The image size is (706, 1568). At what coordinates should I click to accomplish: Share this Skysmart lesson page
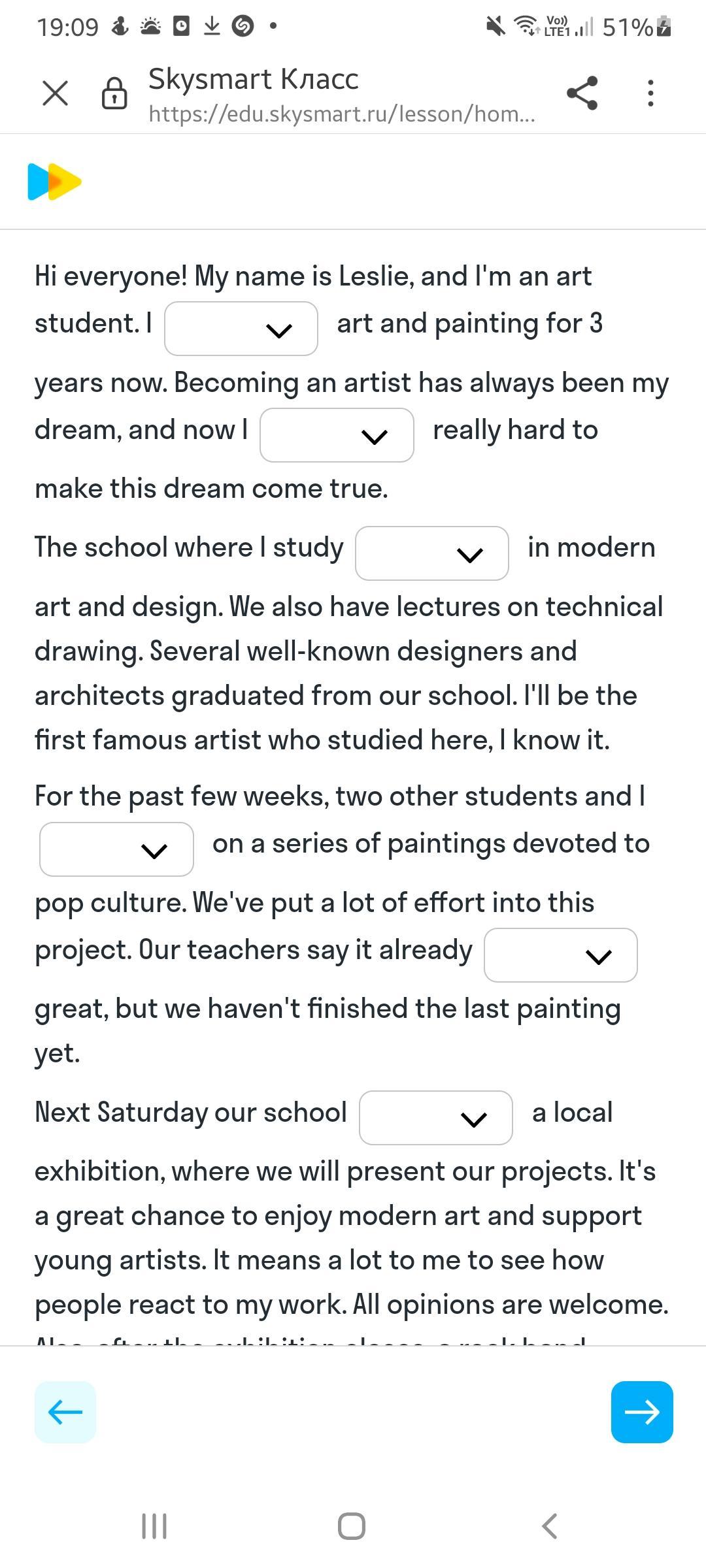tap(582, 93)
